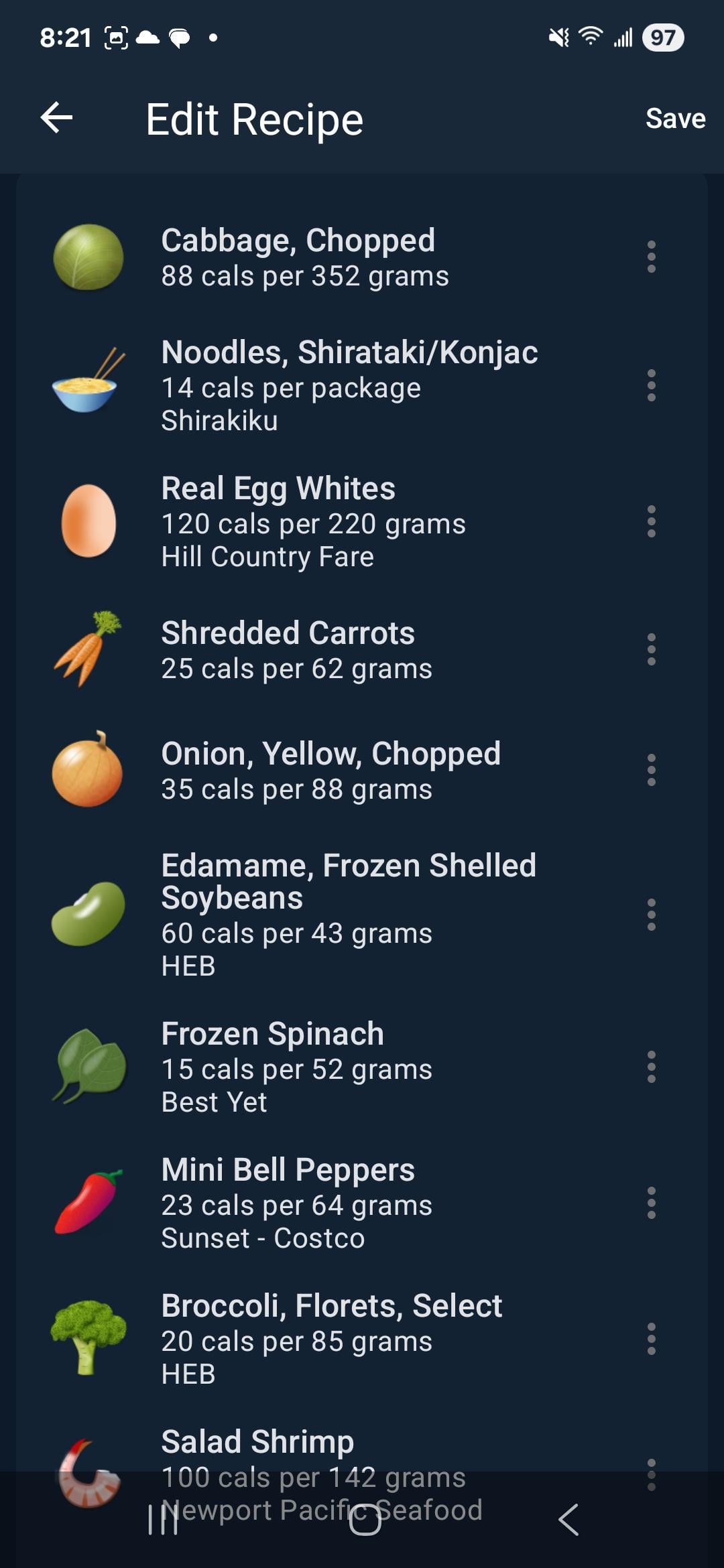Open the options menu for Edamame, Frozen Shelled Soybeans
Viewport: 724px width, 1568px height.
[x=651, y=915]
